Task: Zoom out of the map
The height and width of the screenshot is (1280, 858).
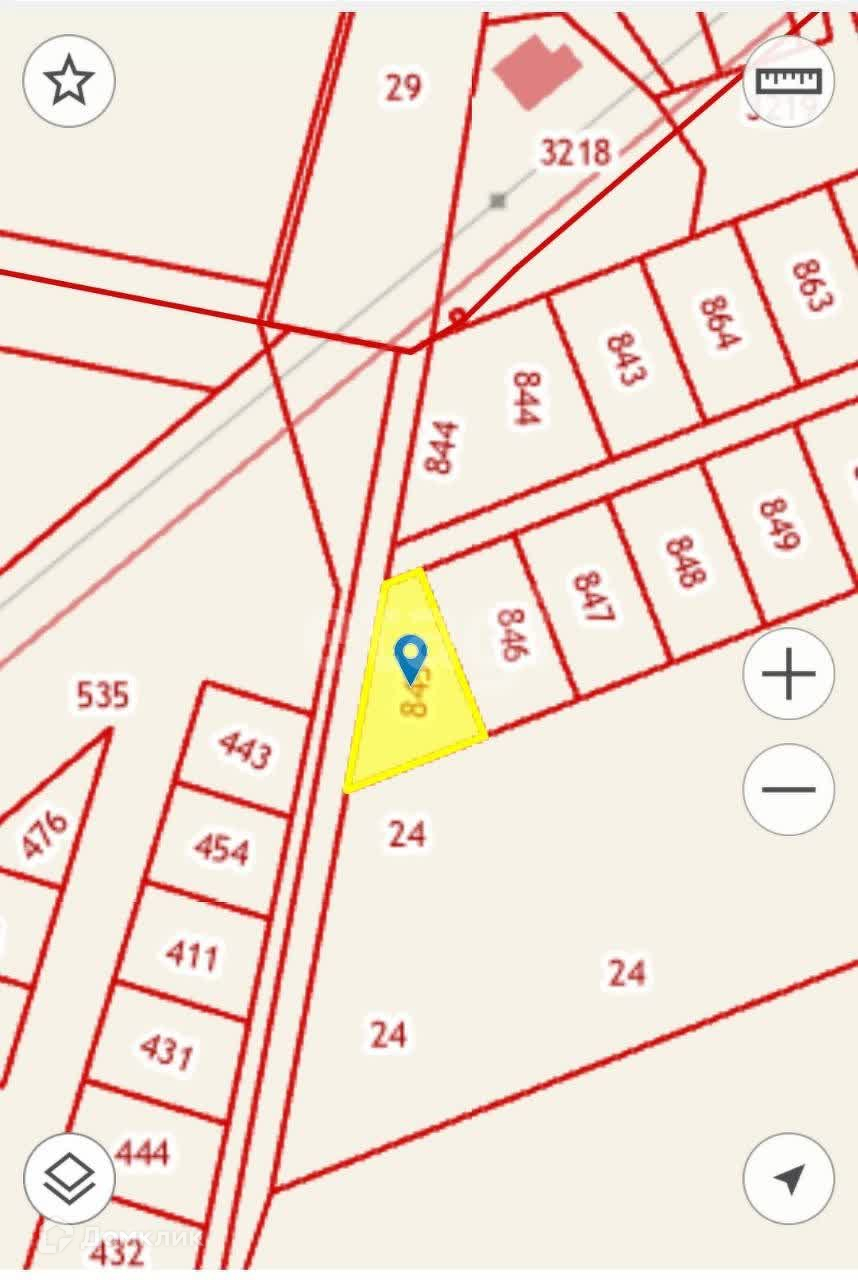Action: pos(788,789)
